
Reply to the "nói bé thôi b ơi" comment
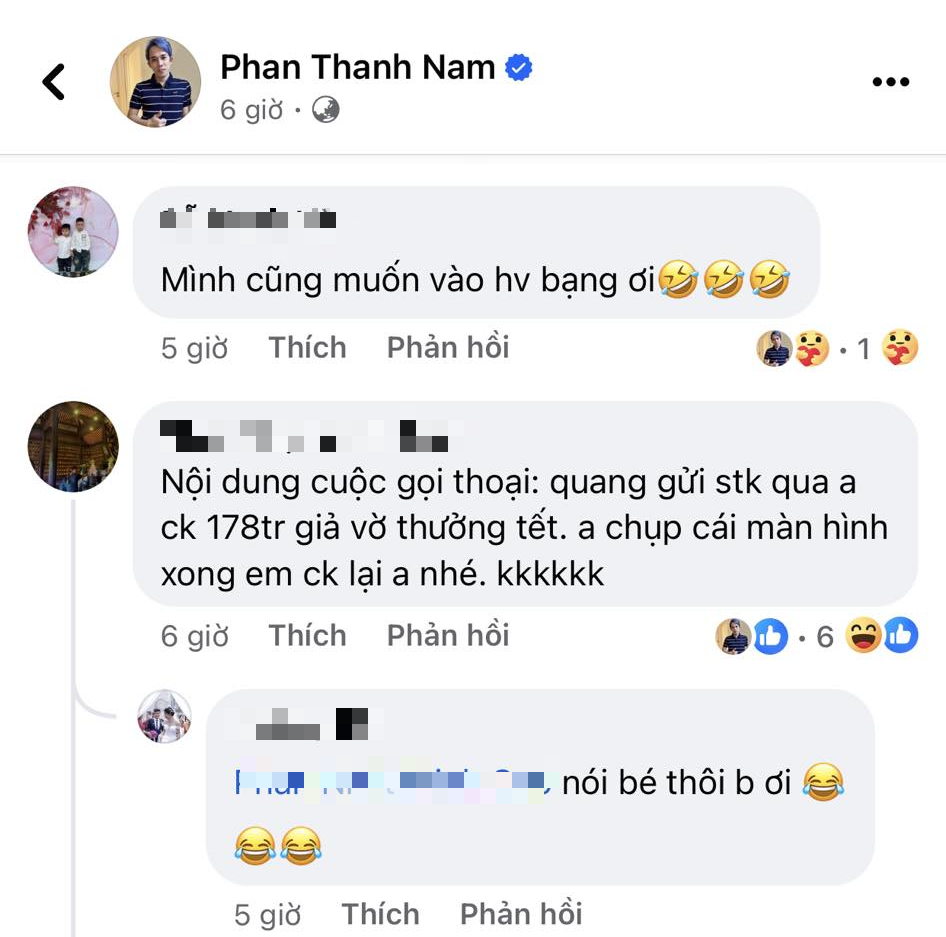[521, 913]
